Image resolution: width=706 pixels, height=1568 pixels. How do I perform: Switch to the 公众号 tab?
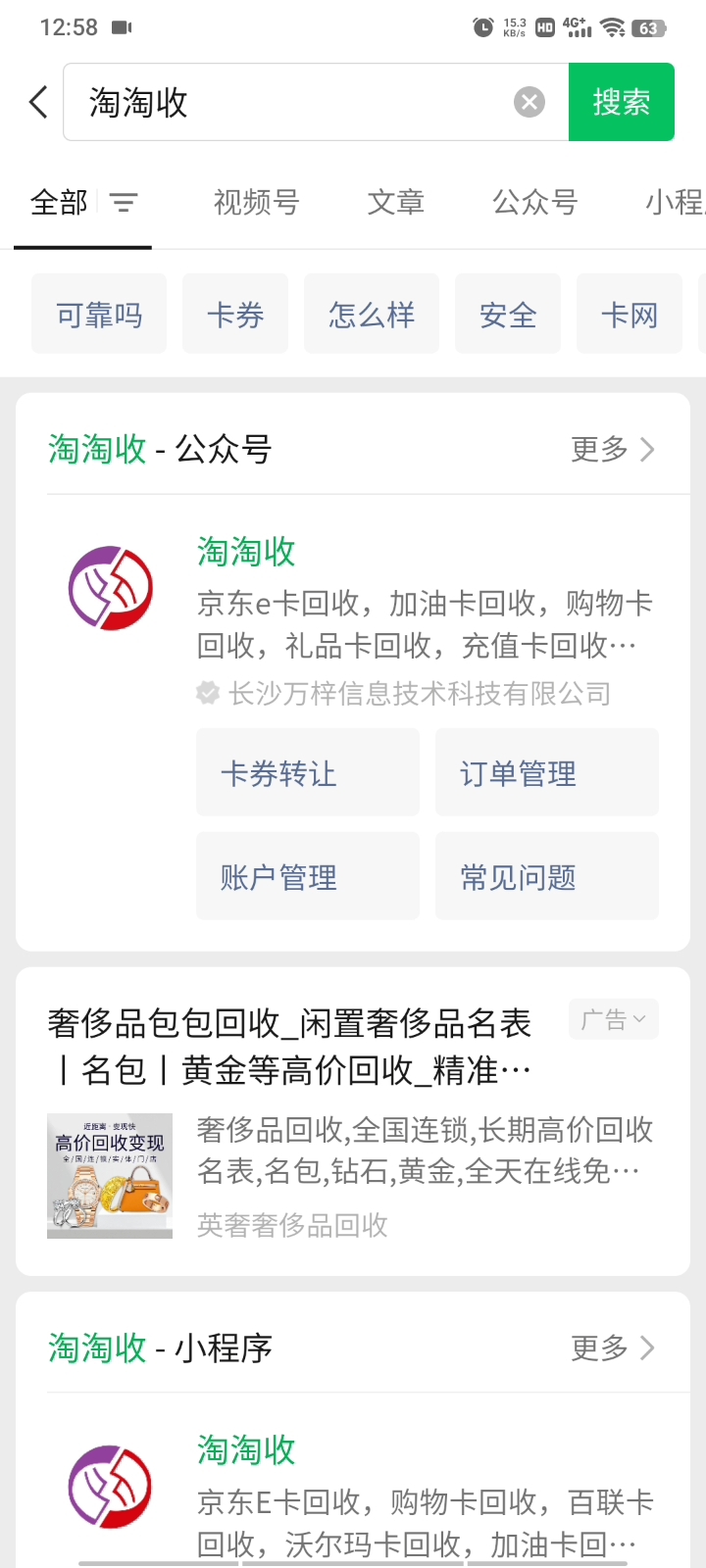point(534,203)
